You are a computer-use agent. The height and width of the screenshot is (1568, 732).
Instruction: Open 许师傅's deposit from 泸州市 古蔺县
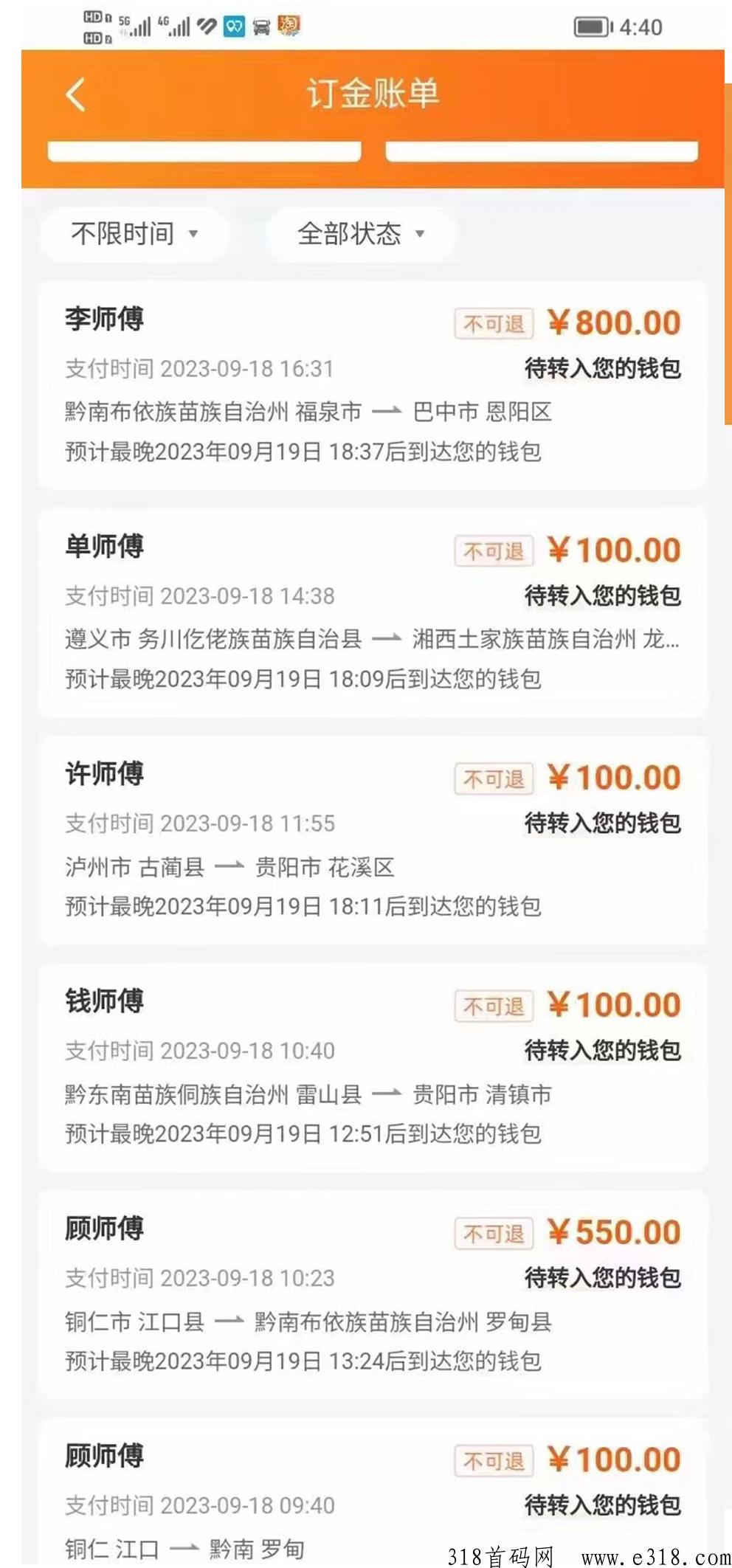[372, 840]
